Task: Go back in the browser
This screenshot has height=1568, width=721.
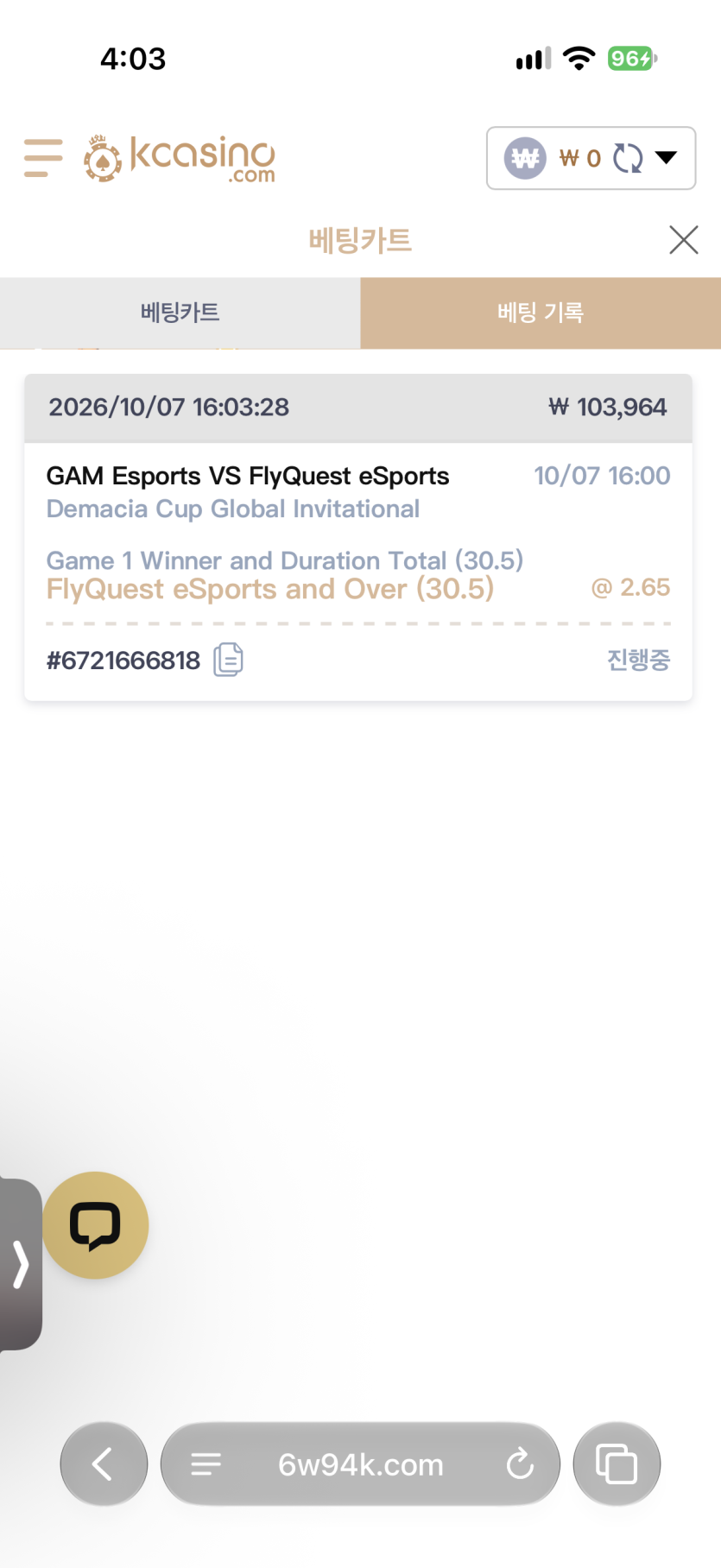Action: (x=104, y=1464)
